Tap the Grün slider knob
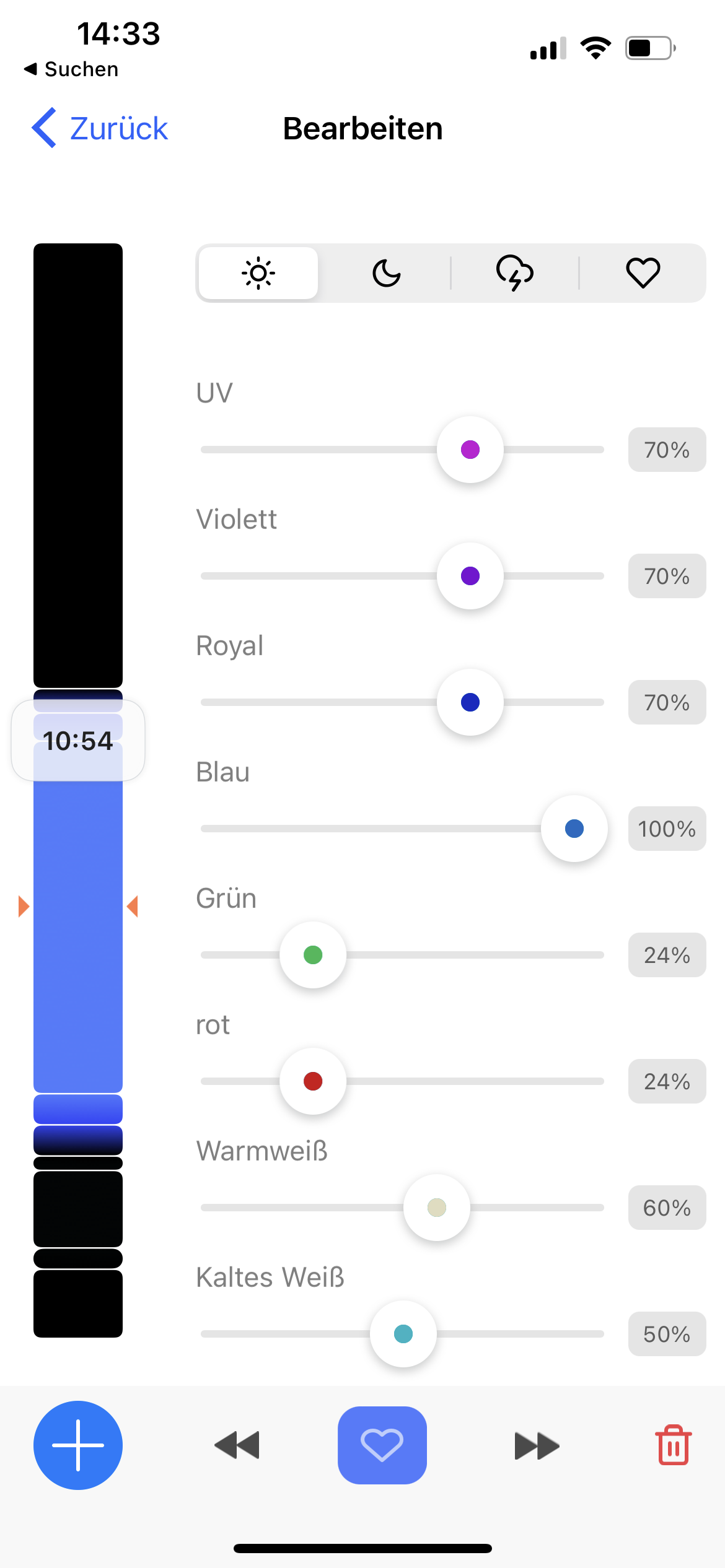This screenshot has height=1568, width=725. pyautogui.click(x=313, y=955)
